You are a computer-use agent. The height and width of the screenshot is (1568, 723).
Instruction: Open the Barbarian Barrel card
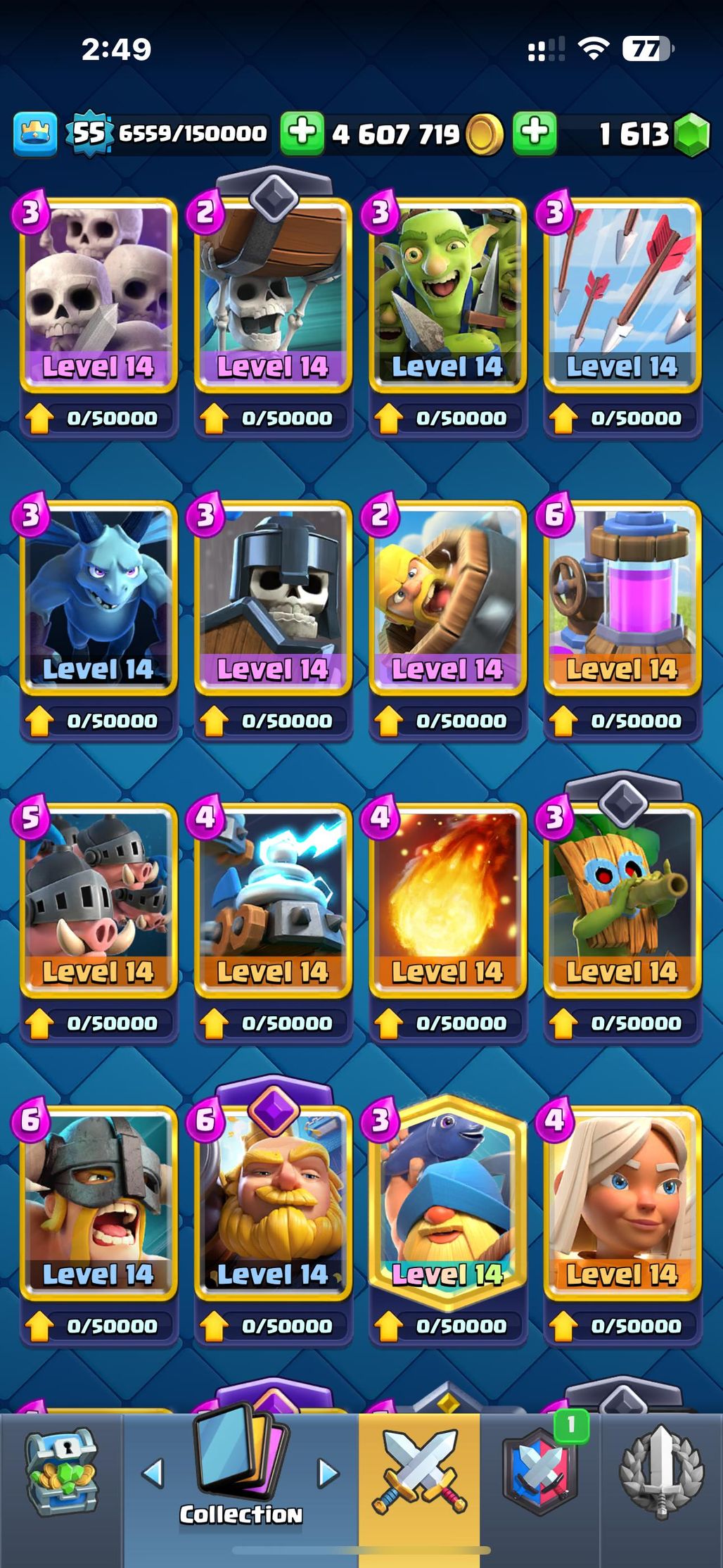(x=447, y=598)
